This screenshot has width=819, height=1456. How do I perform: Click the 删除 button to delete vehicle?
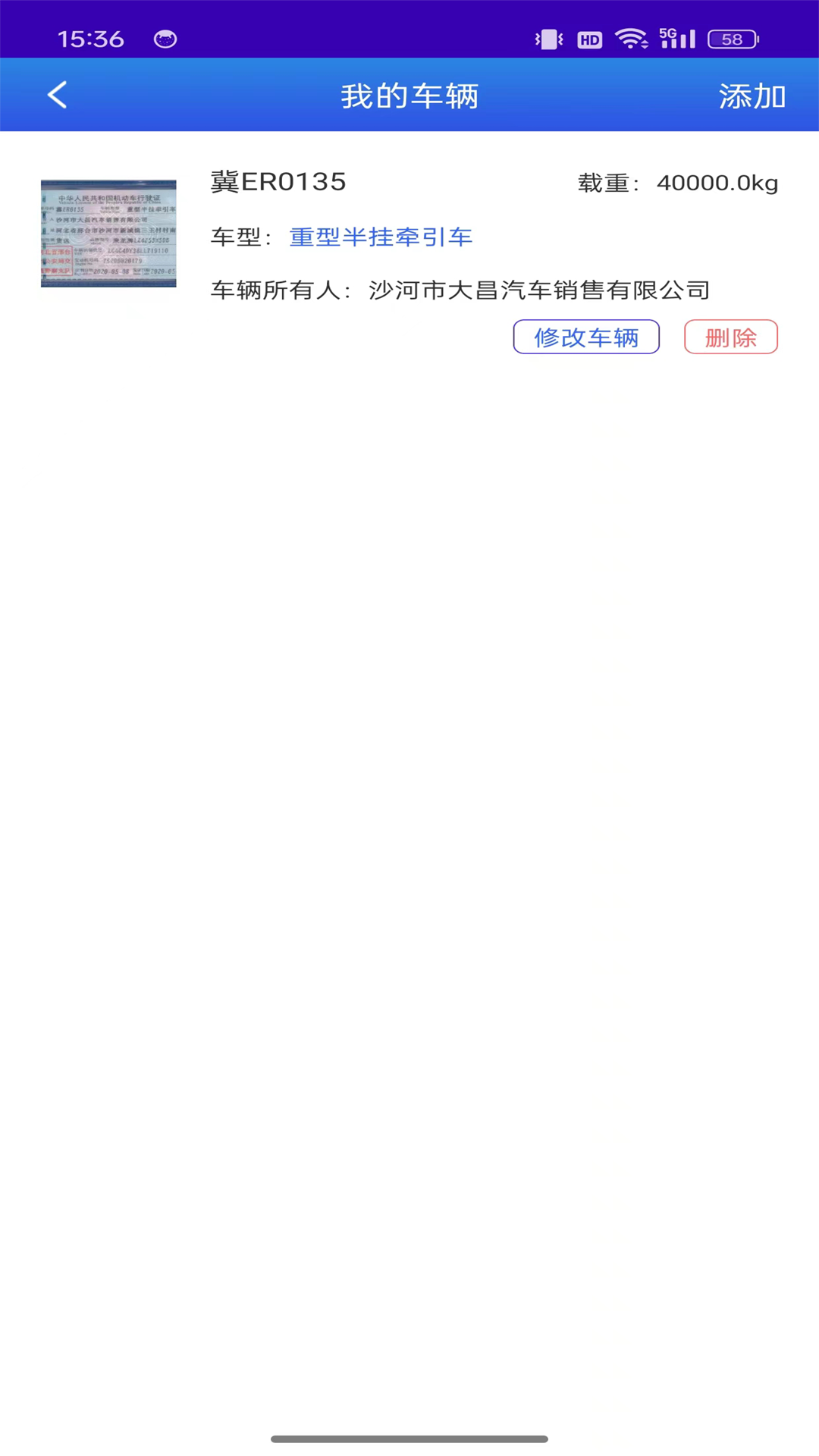click(730, 337)
